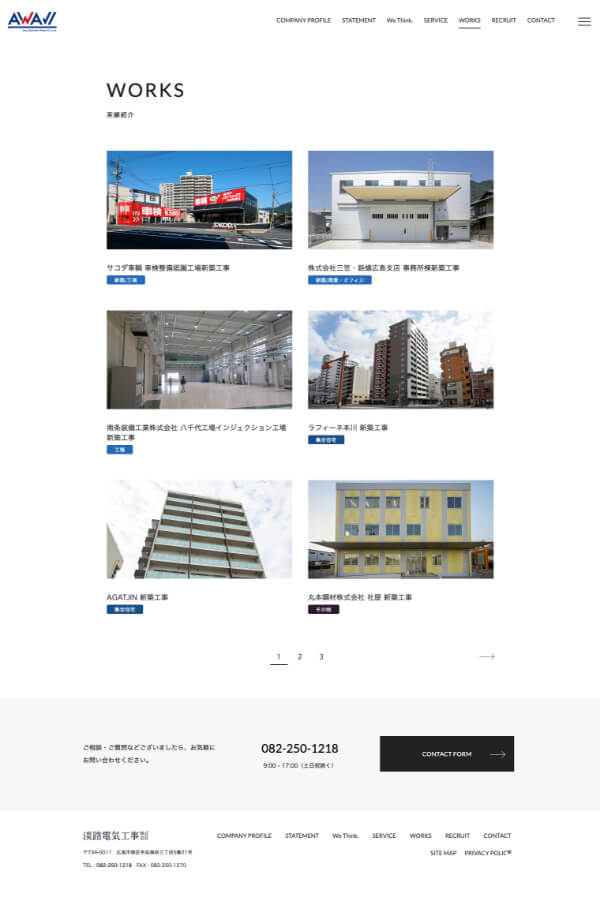View the ラフィーネ本川 新築工事 project
Viewport: 600px width, 900px height.
click(x=400, y=359)
